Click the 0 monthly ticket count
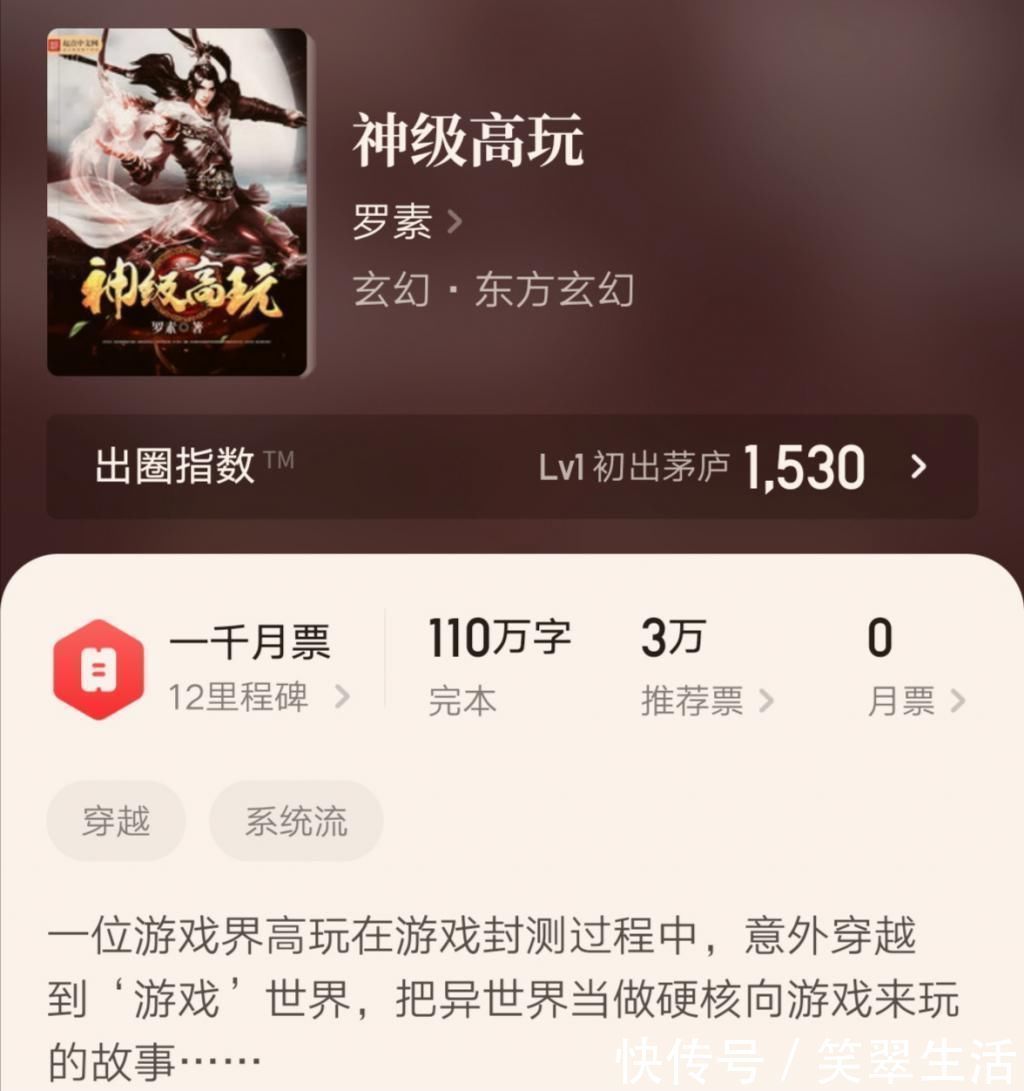1024x1091 pixels. tap(877, 638)
